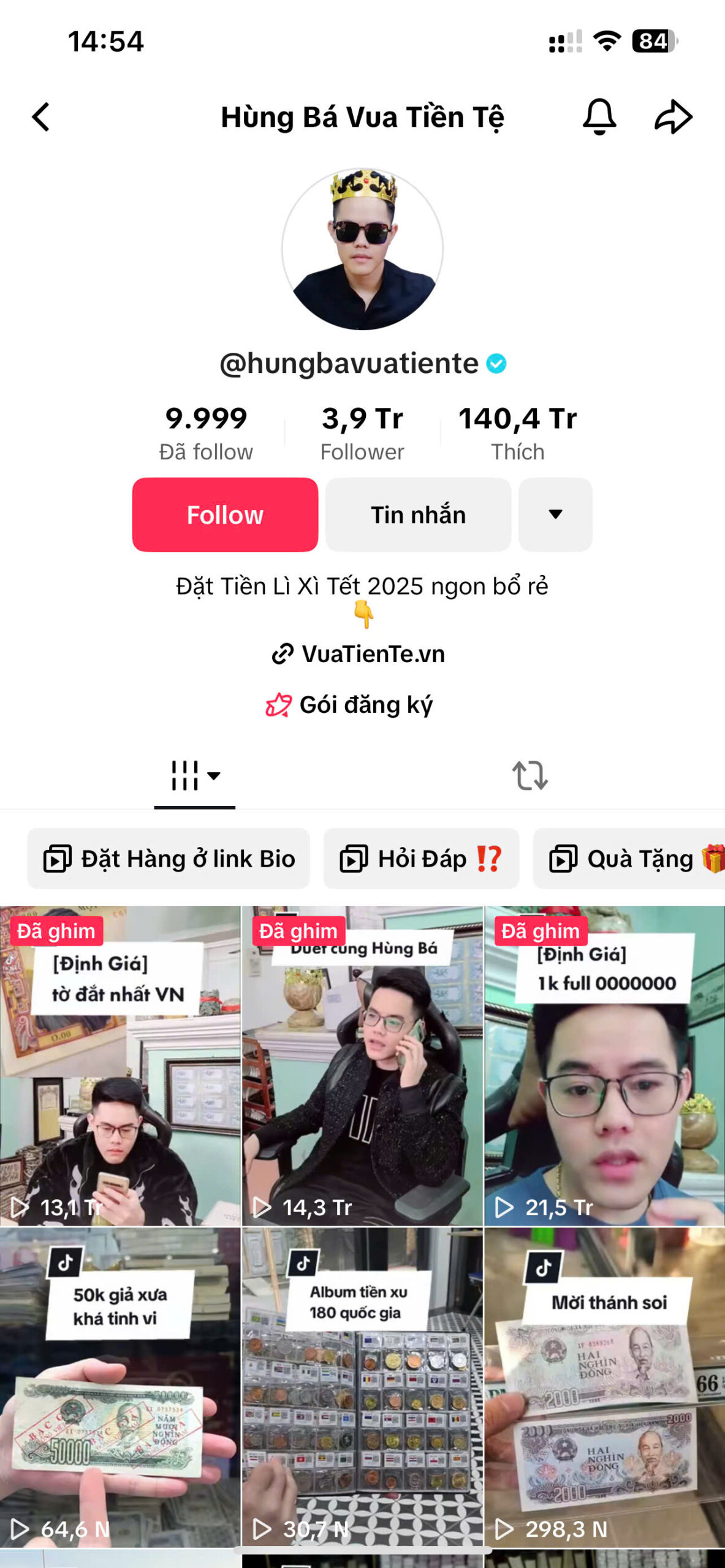This screenshot has height=1568, width=725.
Task: Open the Quà Tặng playlist
Action: [x=631, y=859]
